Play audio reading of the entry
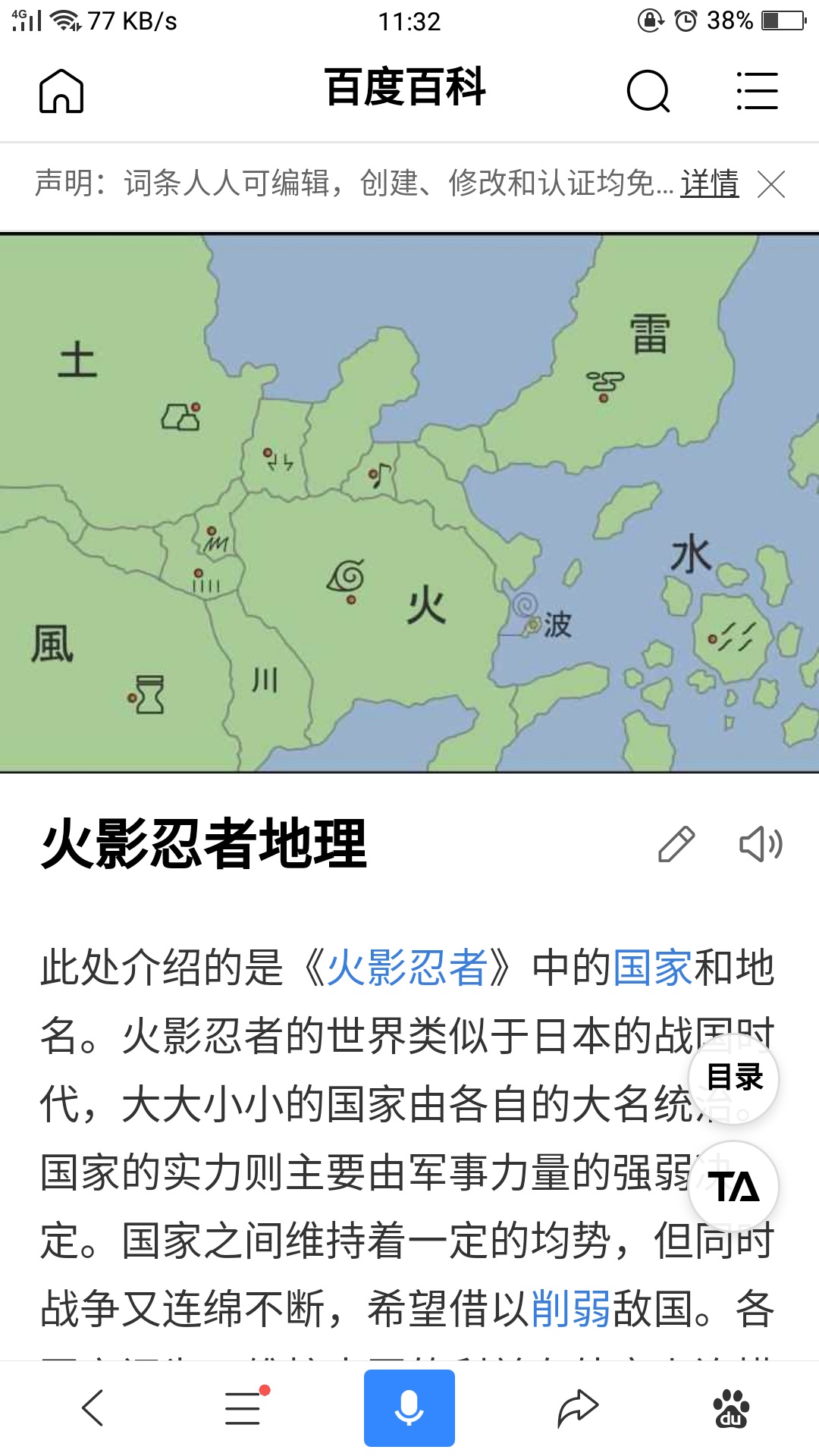Viewport: 819px width, 1456px height. 761,844
